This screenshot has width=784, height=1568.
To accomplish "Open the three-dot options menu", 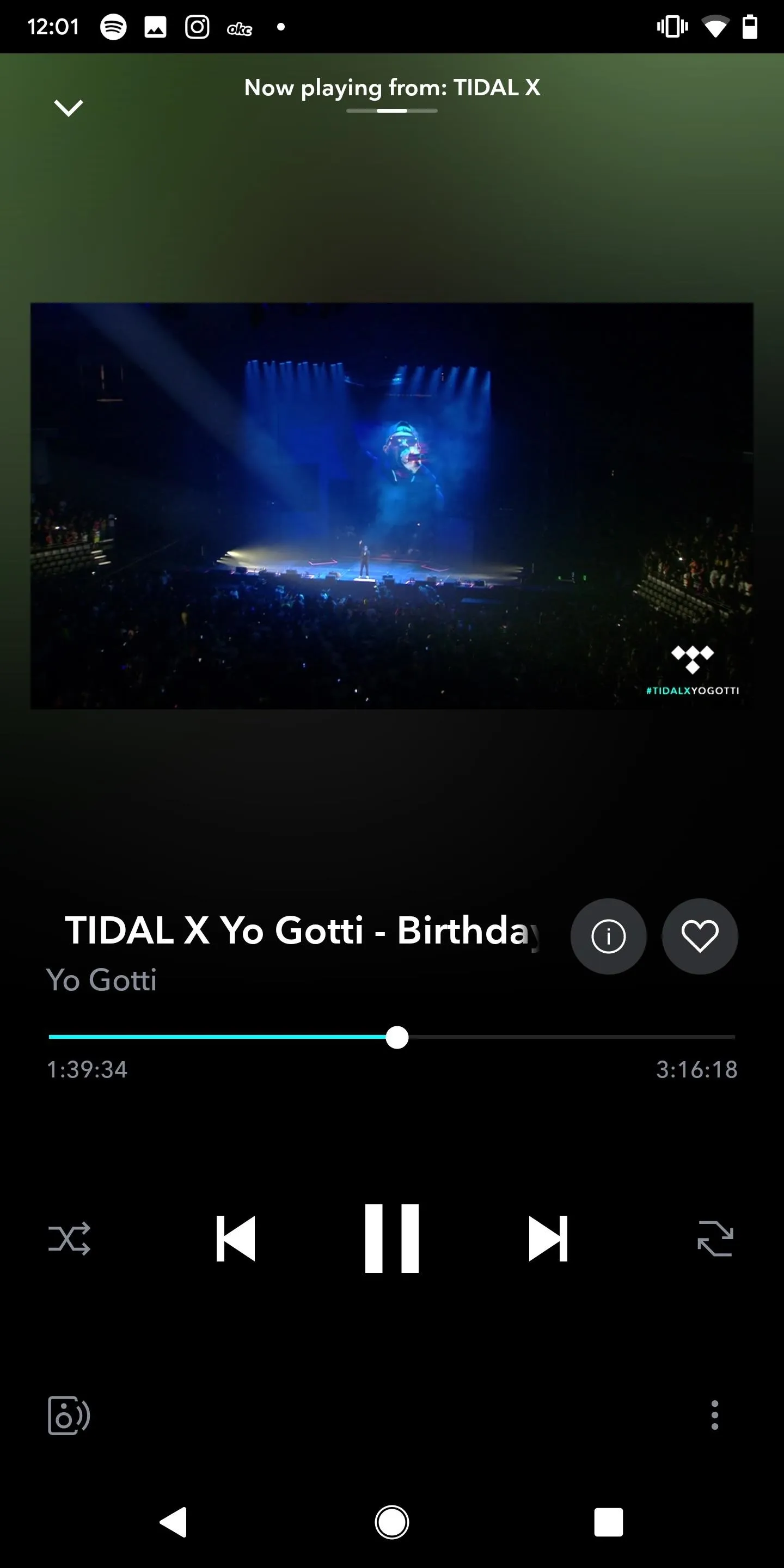I will point(715,1415).
